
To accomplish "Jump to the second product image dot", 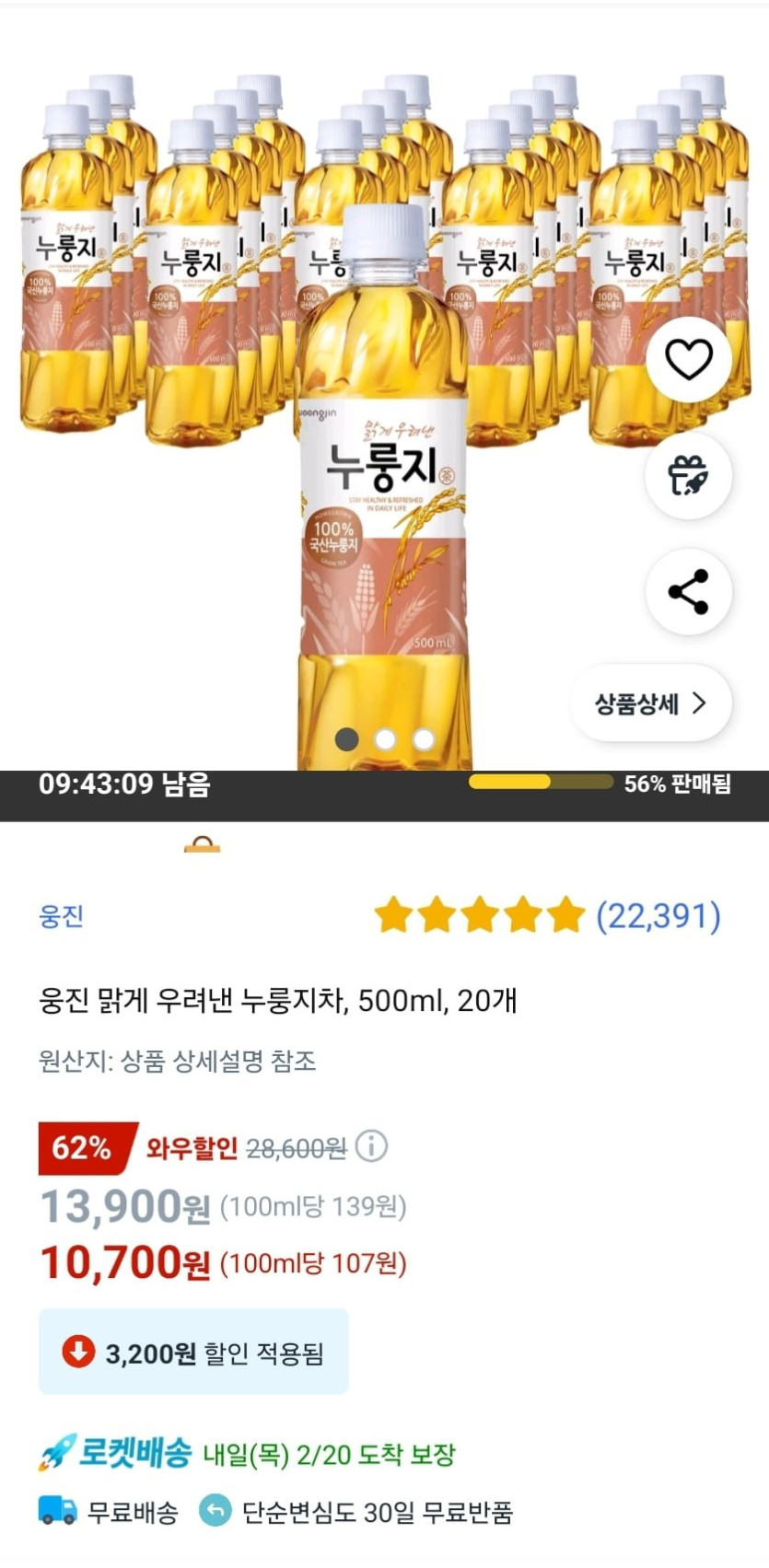I will (x=385, y=739).
